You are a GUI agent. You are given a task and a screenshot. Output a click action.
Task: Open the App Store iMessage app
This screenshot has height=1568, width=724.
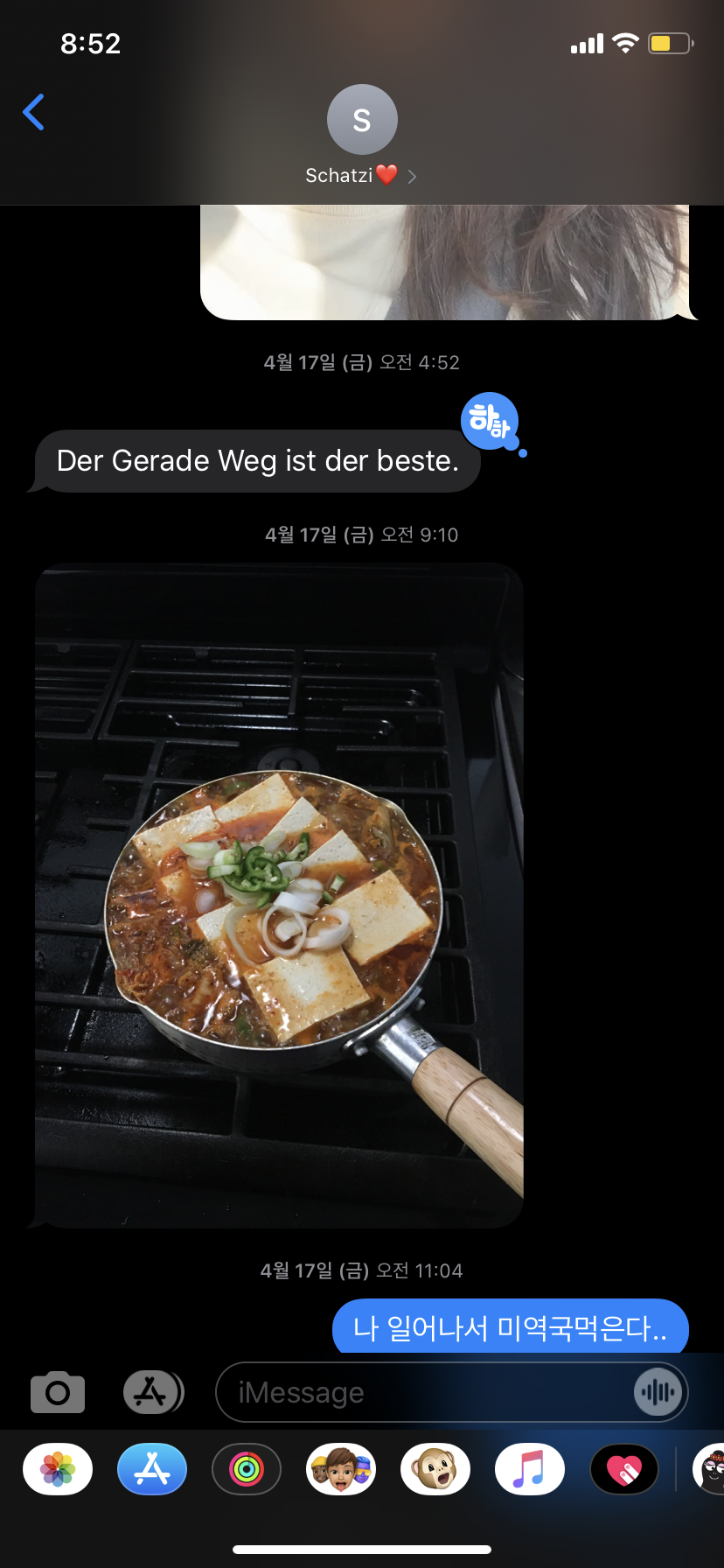click(152, 1469)
